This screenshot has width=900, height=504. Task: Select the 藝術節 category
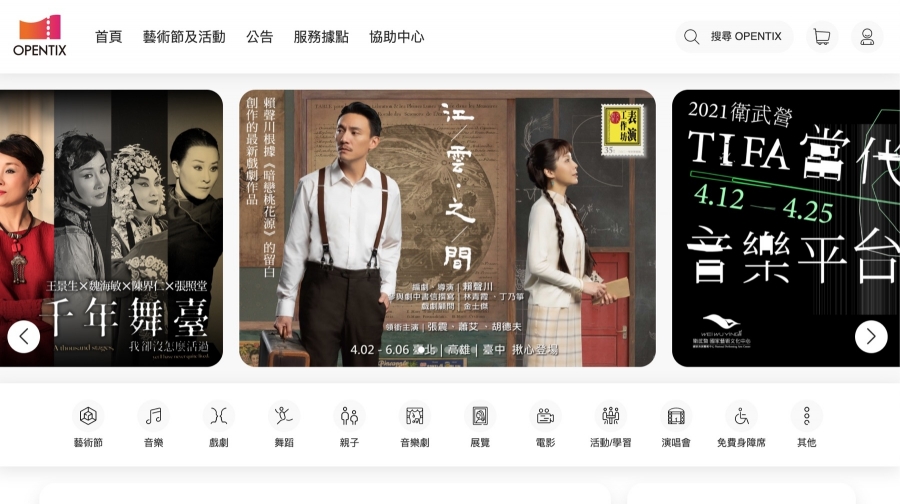tap(88, 424)
